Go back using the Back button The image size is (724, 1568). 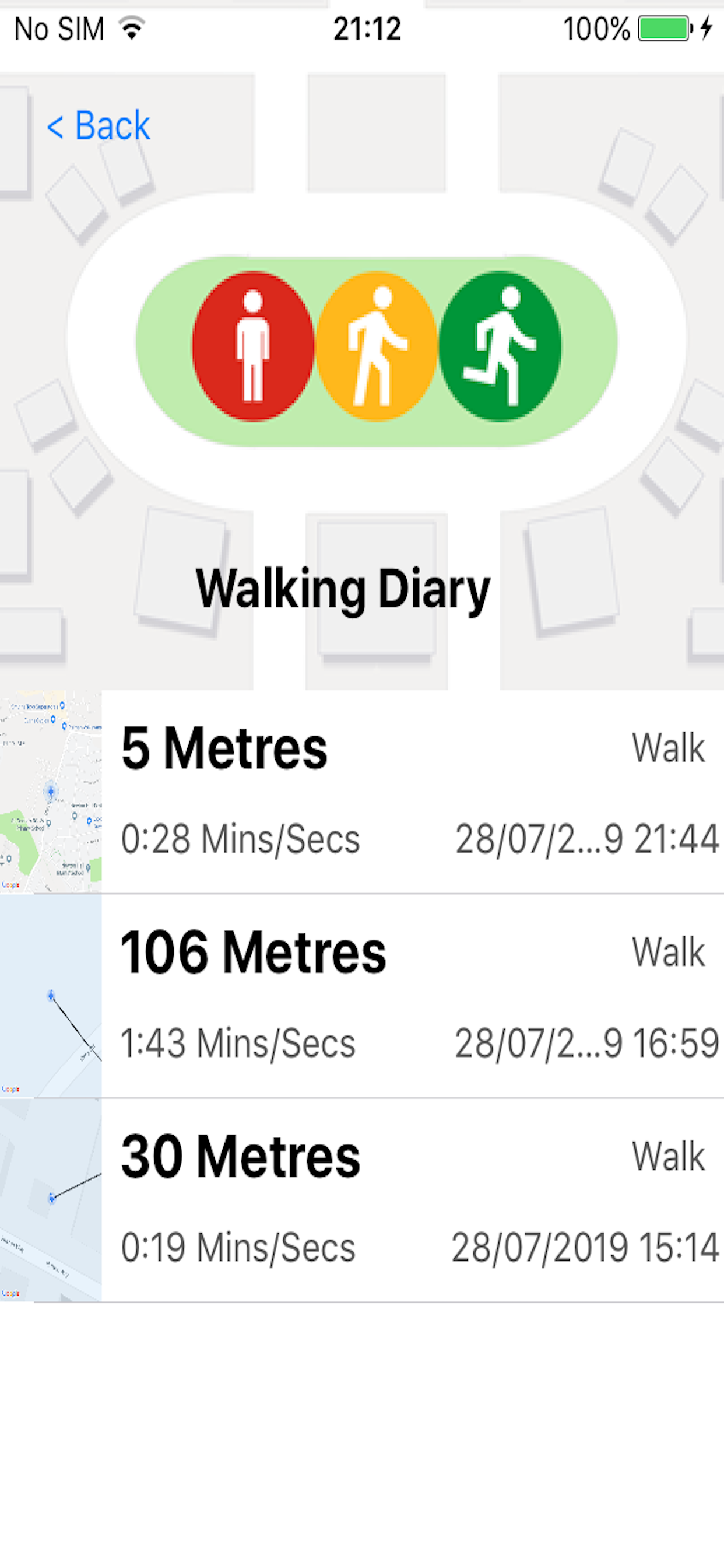tap(99, 126)
